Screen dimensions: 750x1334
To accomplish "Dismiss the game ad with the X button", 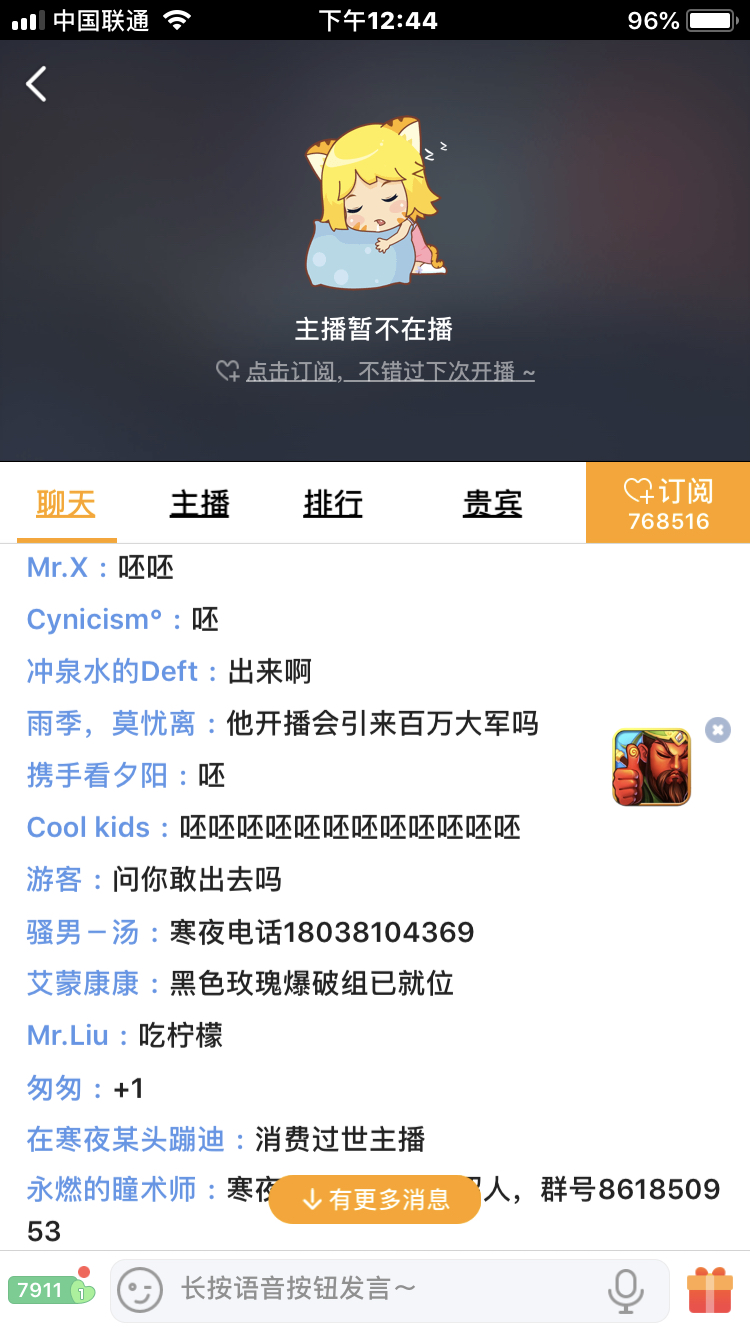I will (x=718, y=730).
